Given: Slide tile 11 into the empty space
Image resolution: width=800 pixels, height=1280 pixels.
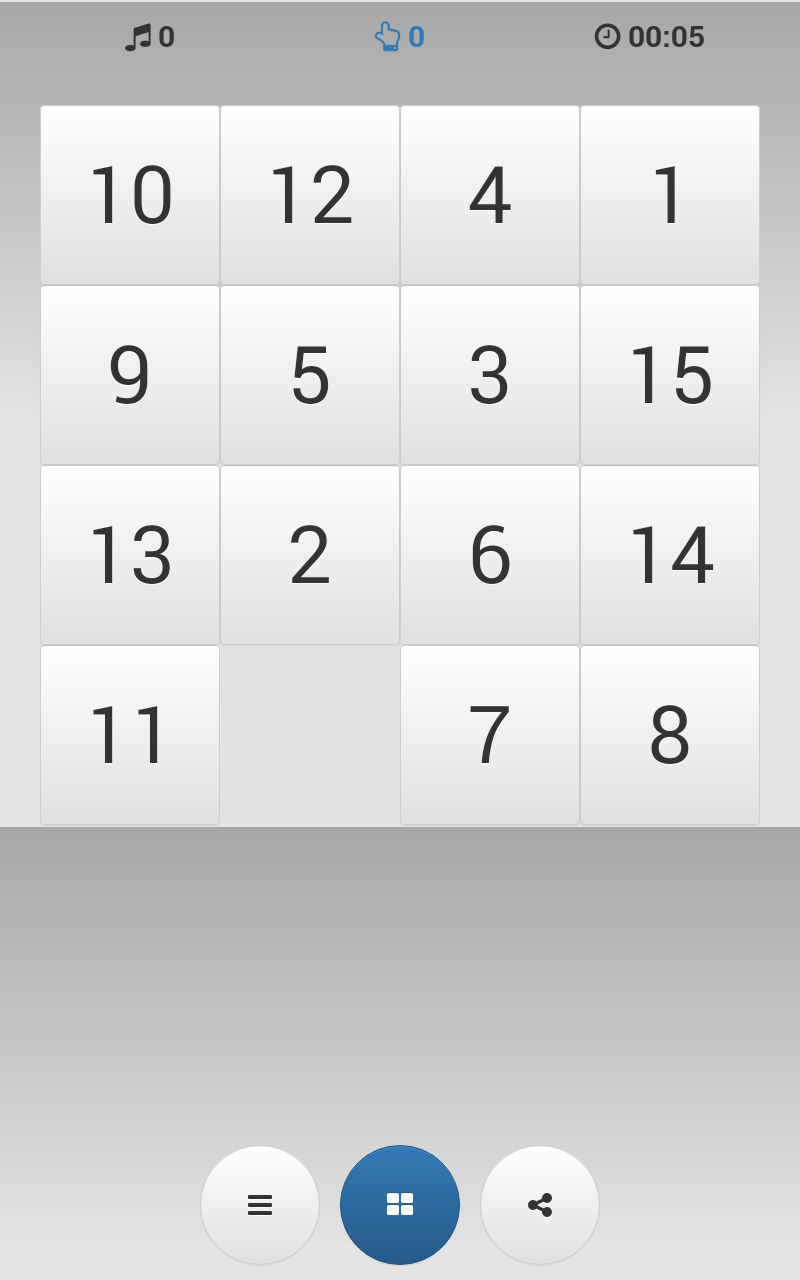Looking at the screenshot, I should (130, 735).
